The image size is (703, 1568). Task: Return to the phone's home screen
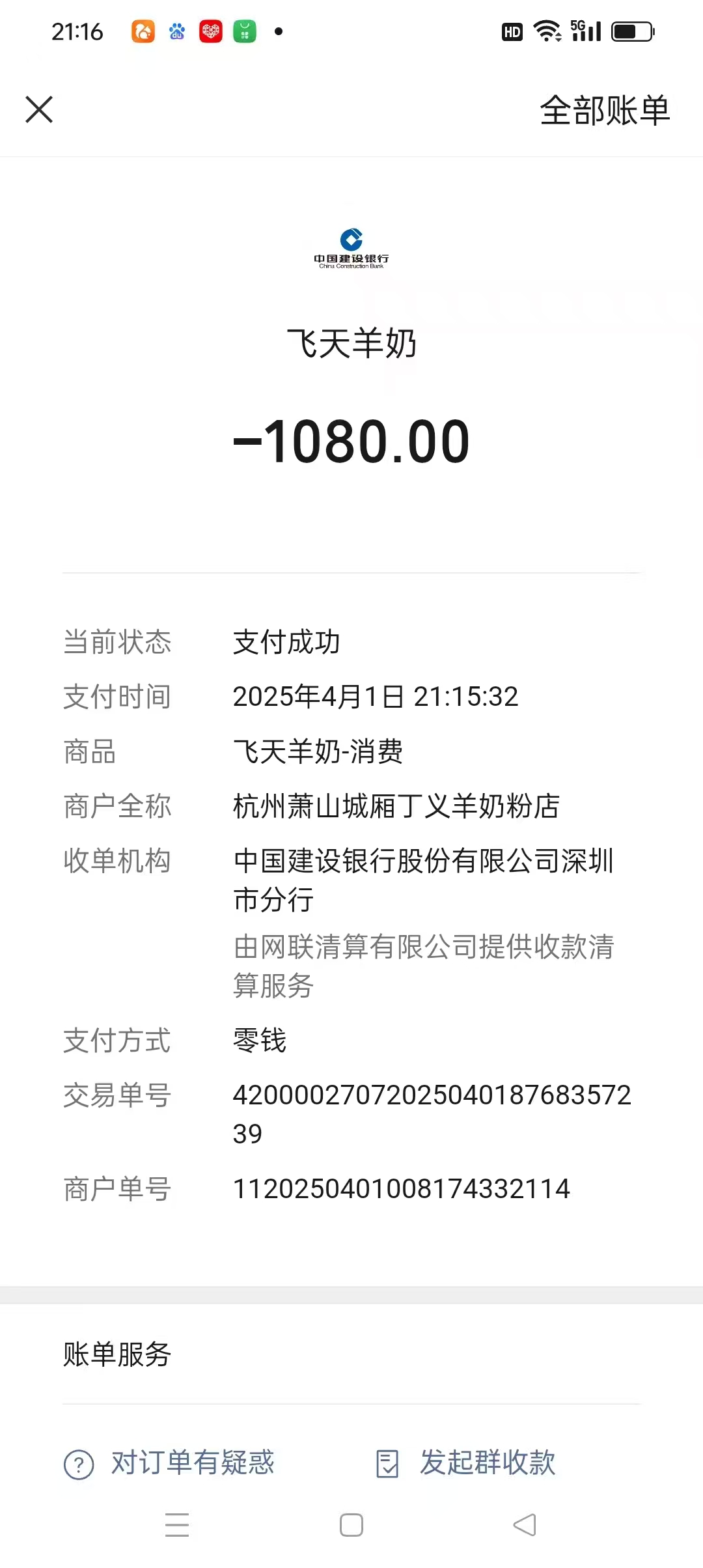click(351, 1524)
